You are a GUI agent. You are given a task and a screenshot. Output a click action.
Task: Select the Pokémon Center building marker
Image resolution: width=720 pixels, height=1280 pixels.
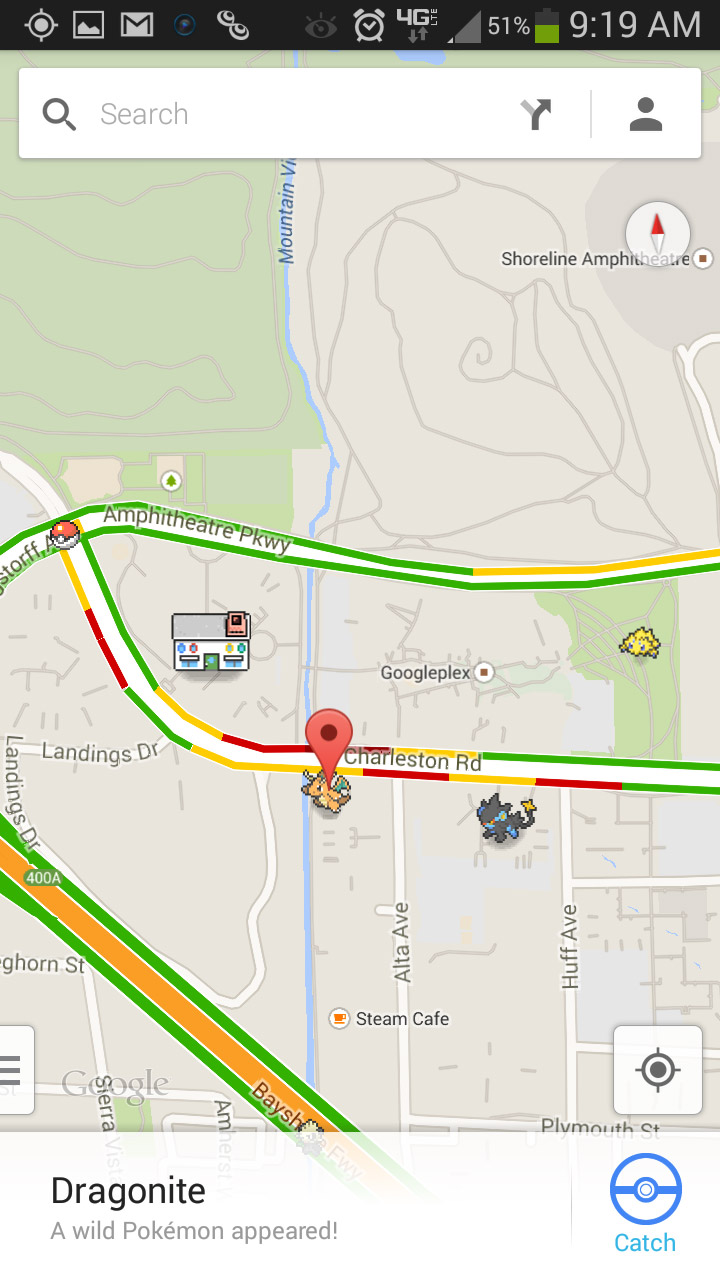click(x=210, y=642)
